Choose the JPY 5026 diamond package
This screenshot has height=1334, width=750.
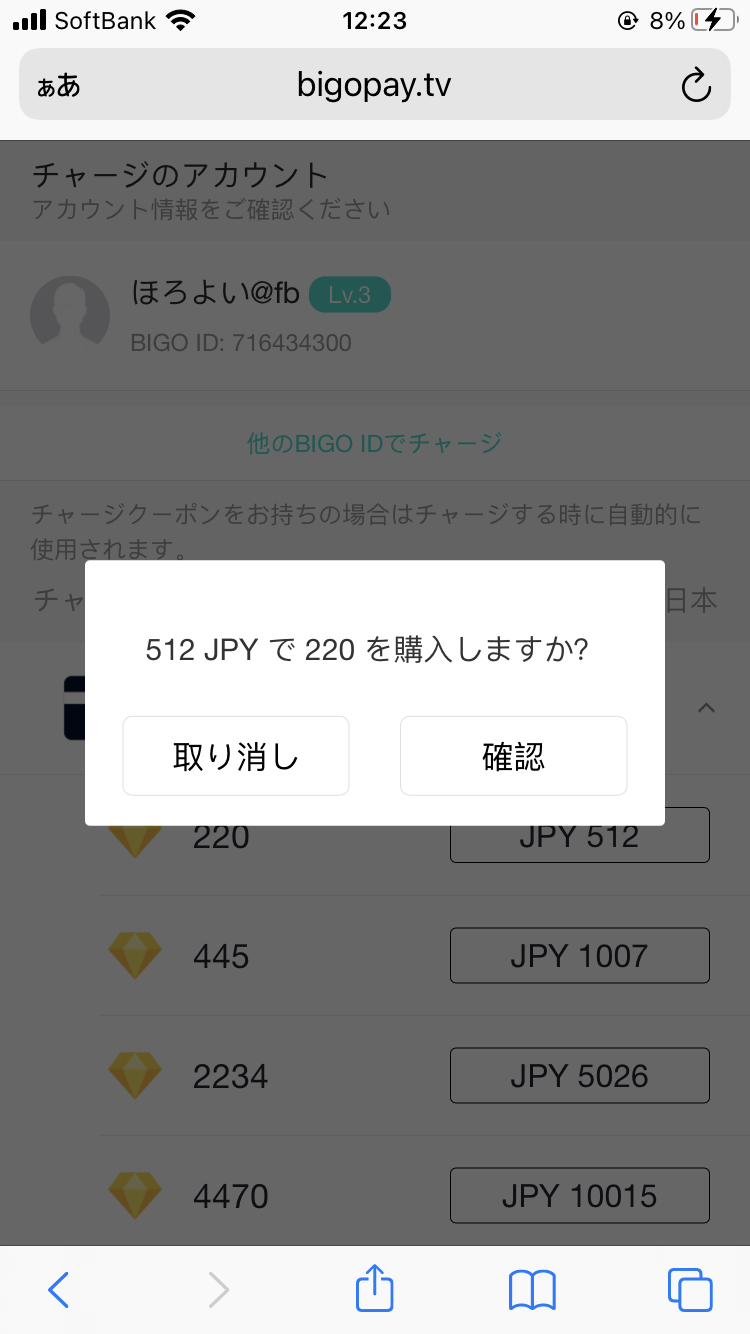tap(579, 1075)
